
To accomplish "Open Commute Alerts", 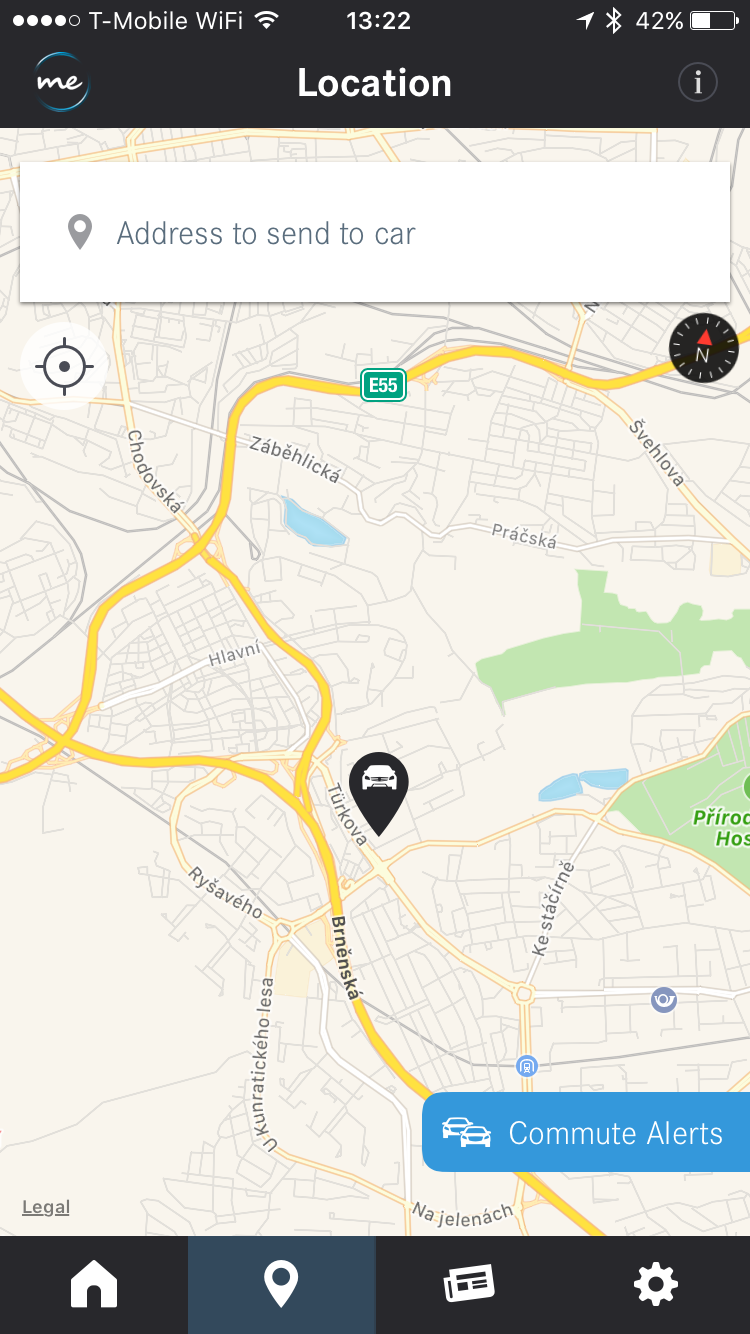I will tap(587, 1132).
